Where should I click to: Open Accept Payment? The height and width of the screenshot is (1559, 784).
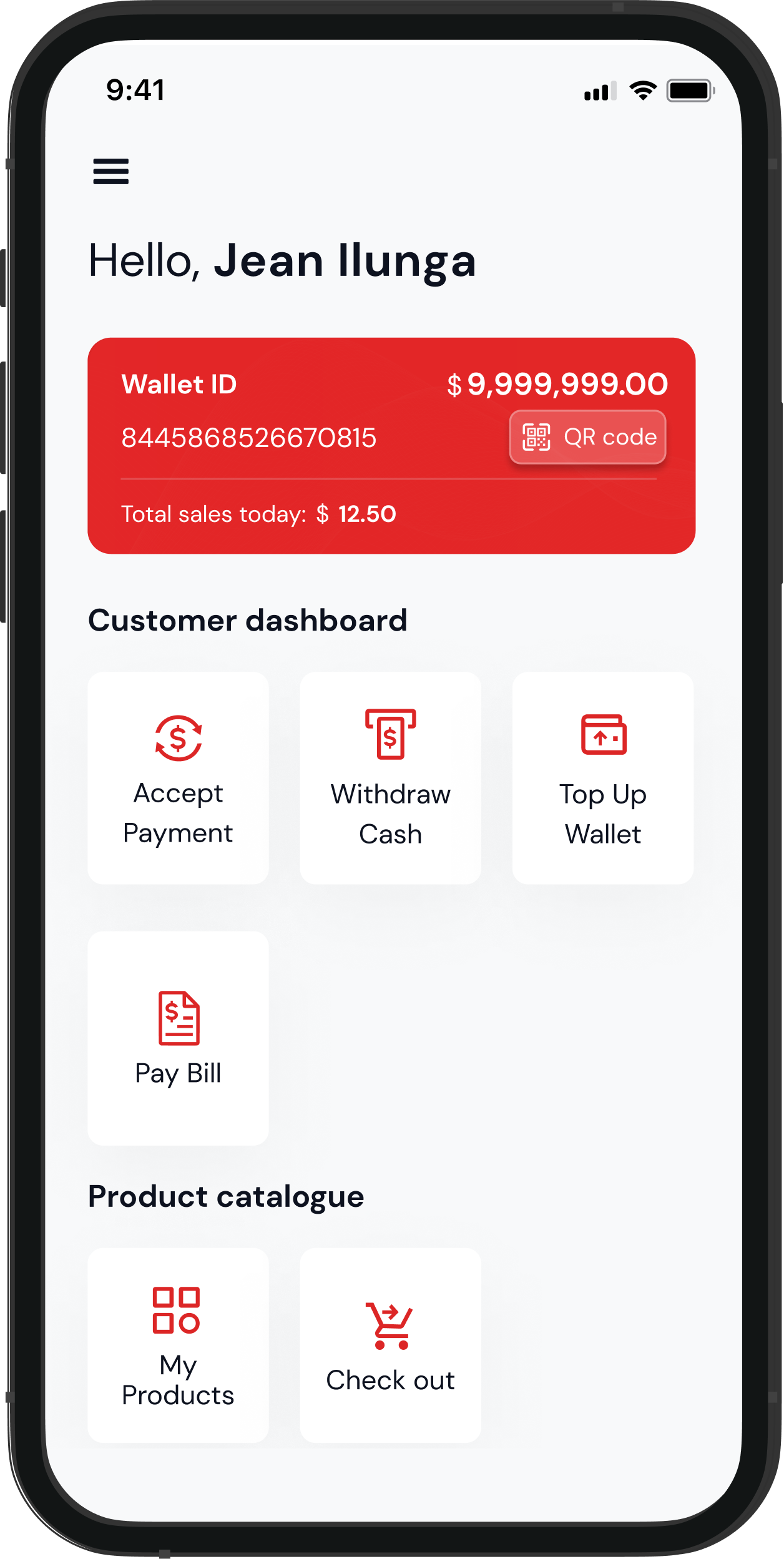point(178,778)
